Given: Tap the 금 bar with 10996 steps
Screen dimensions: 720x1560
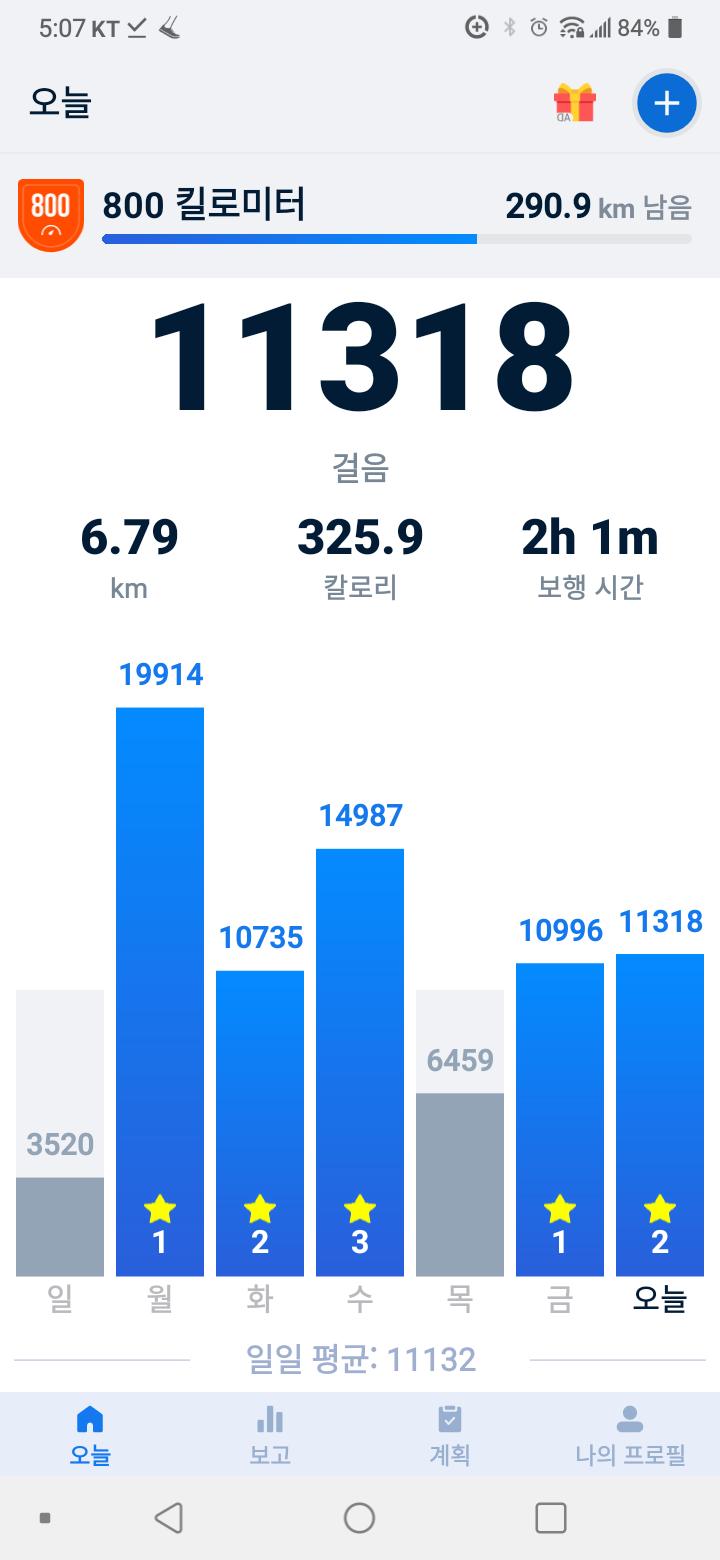Looking at the screenshot, I should (x=560, y=1118).
